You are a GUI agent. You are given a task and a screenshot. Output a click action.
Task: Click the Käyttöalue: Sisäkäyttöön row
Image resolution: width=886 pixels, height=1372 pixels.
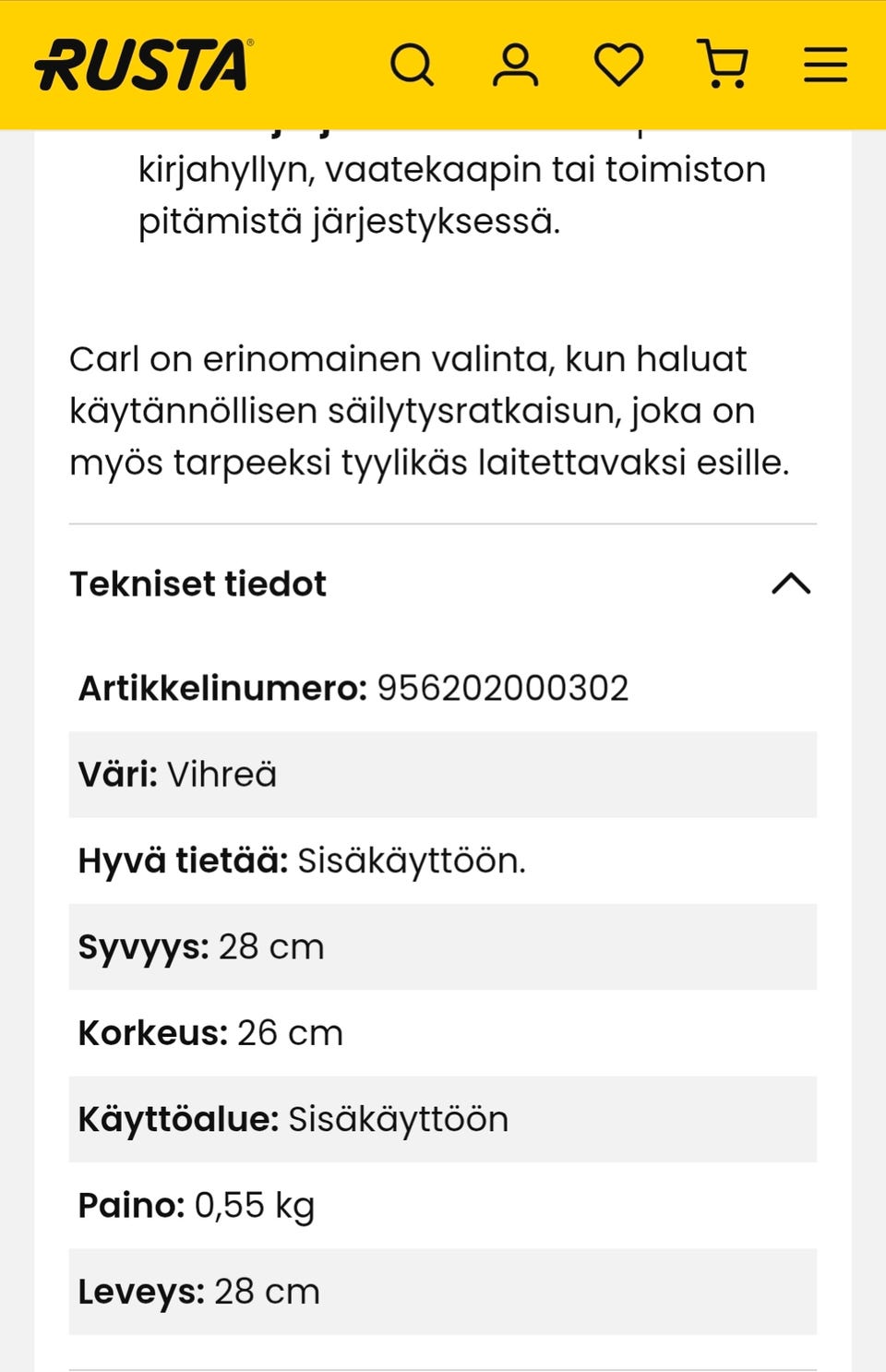(441, 1118)
